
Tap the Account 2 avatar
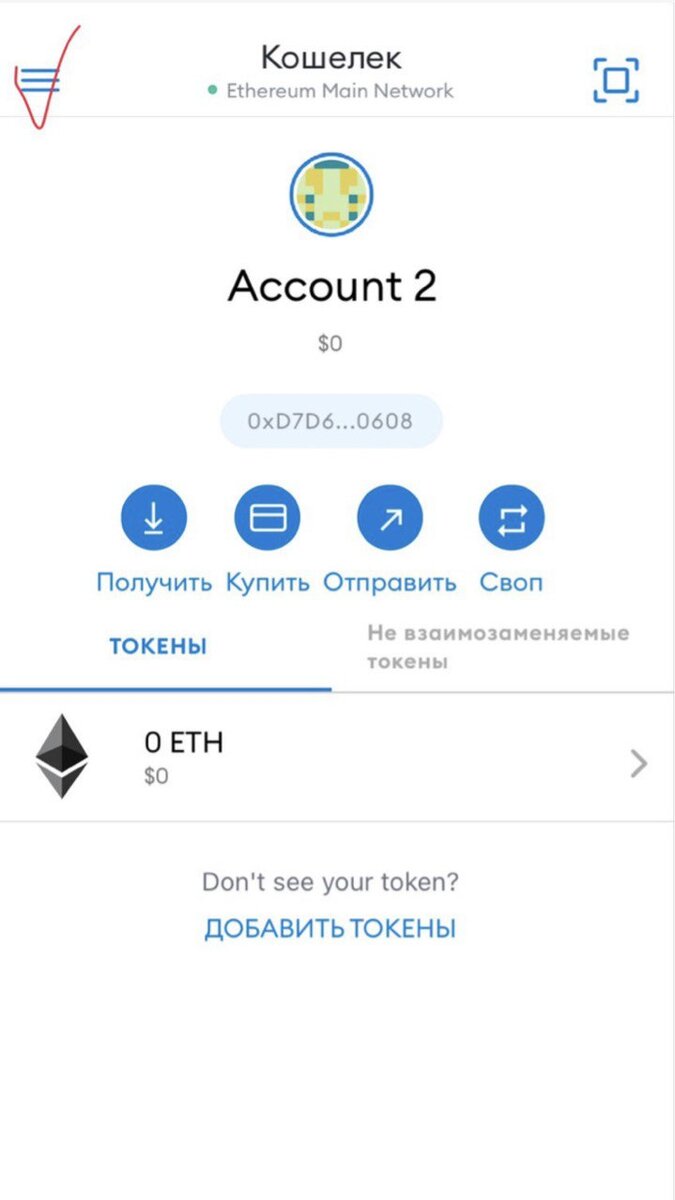click(331, 195)
